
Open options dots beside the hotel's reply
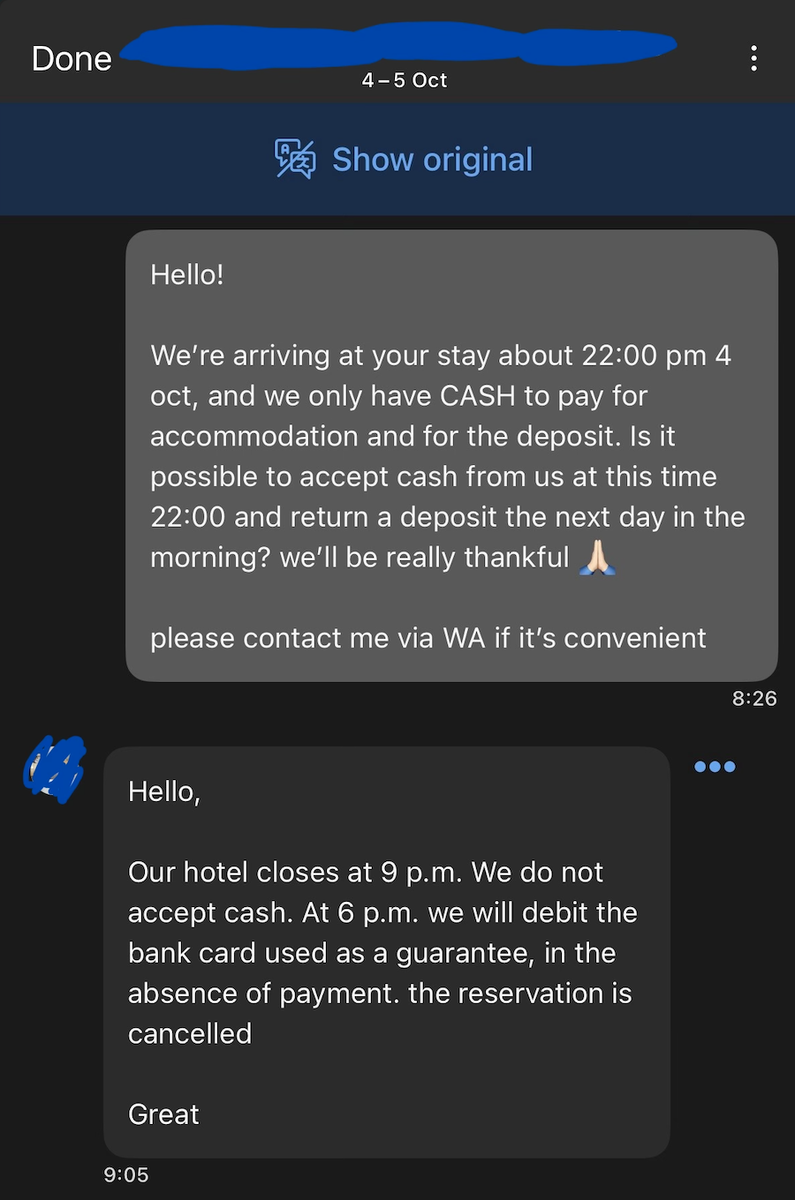tap(715, 767)
